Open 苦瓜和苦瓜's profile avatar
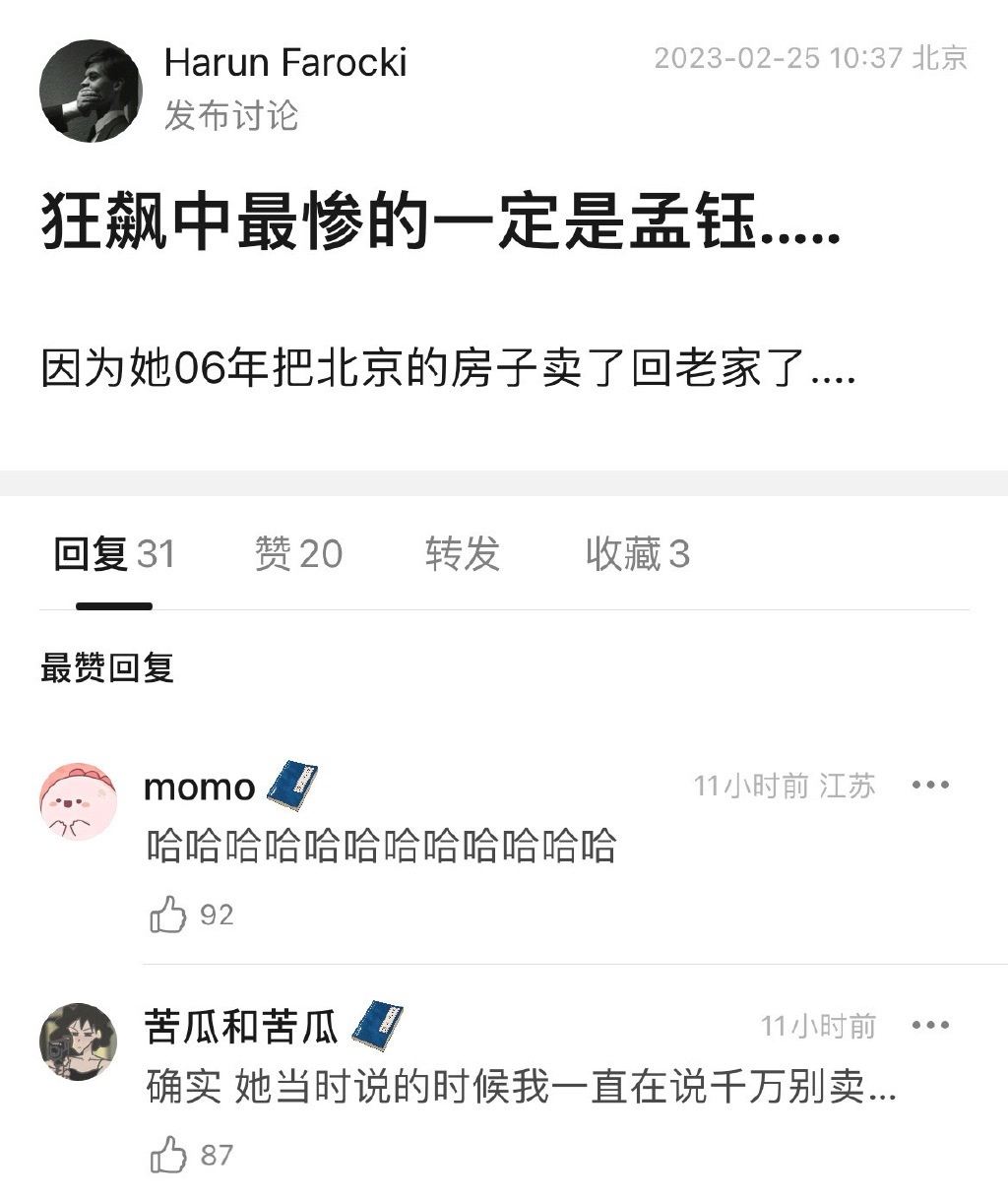 [x=78, y=1041]
